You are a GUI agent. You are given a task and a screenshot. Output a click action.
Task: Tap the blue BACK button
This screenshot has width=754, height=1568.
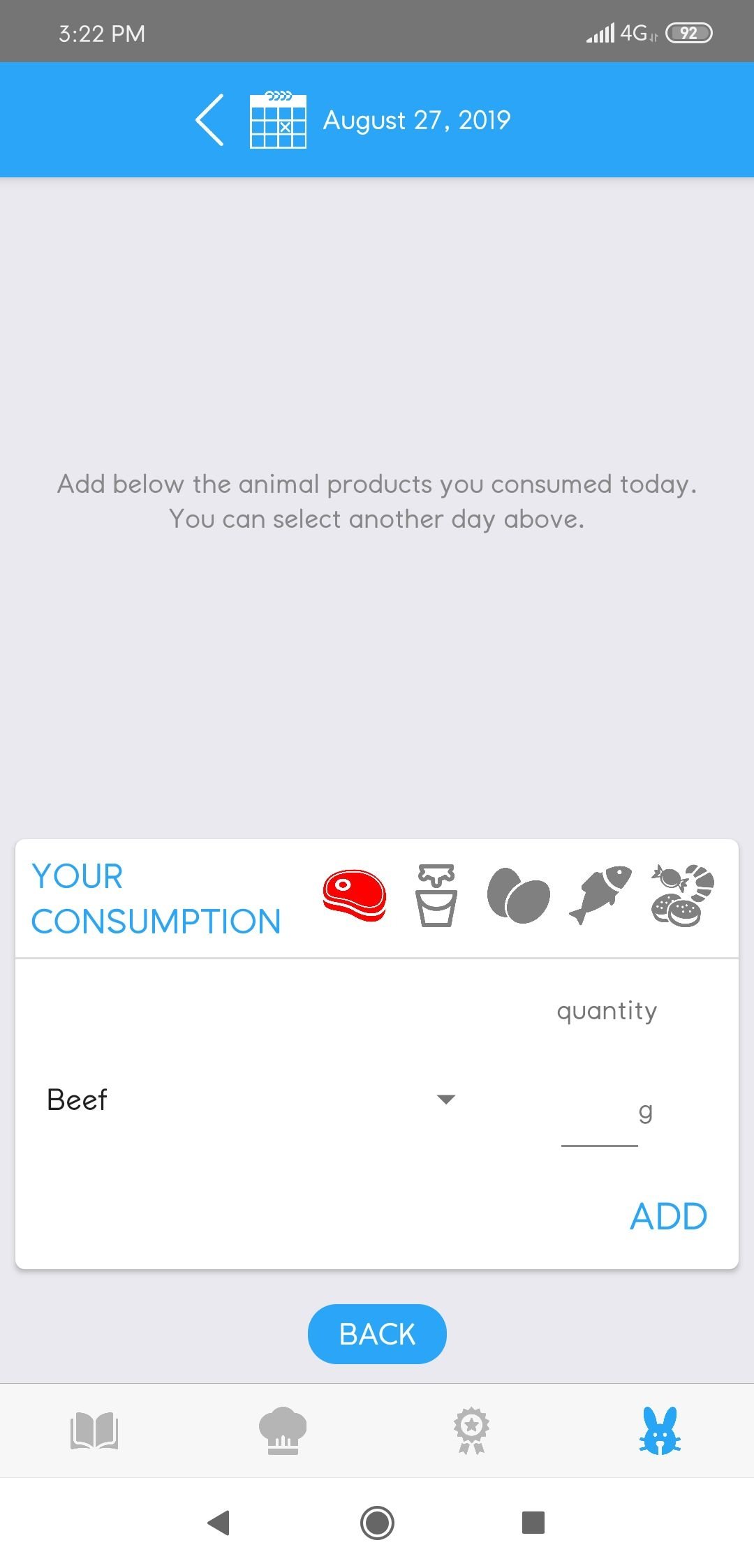pyautogui.click(x=377, y=1334)
